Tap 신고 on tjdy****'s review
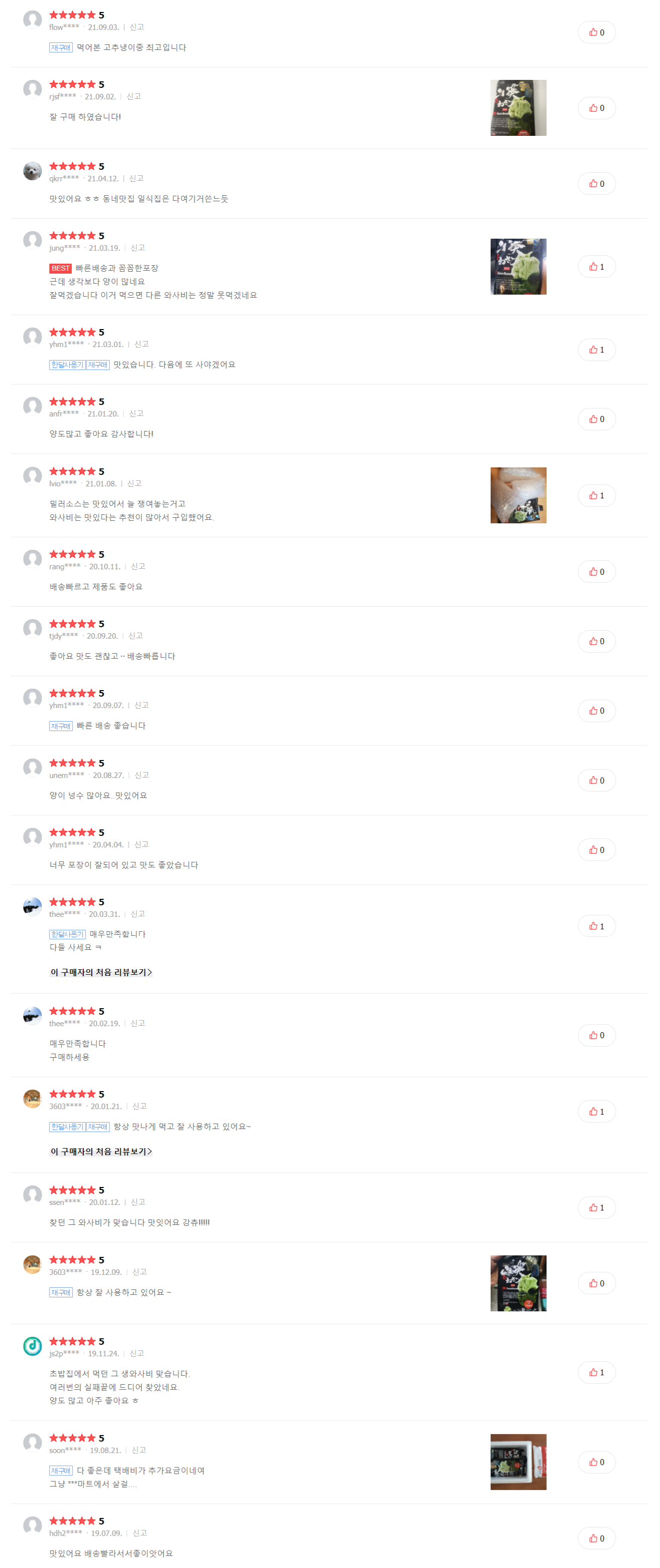This screenshot has width=660, height=1568. click(x=136, y=636)
